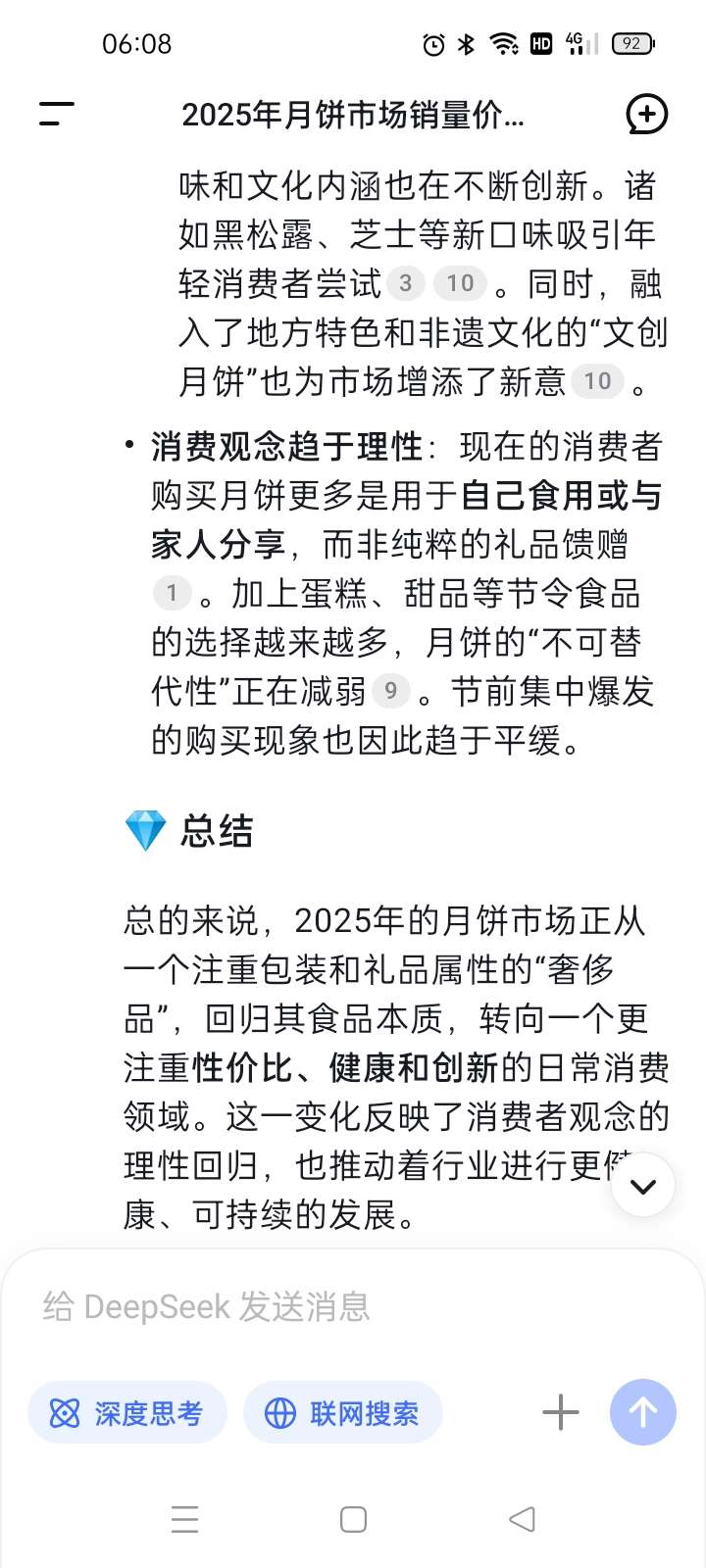Toggle 深度思考 mode
The image size is (706, 1568).
[x=127, y=1413]
